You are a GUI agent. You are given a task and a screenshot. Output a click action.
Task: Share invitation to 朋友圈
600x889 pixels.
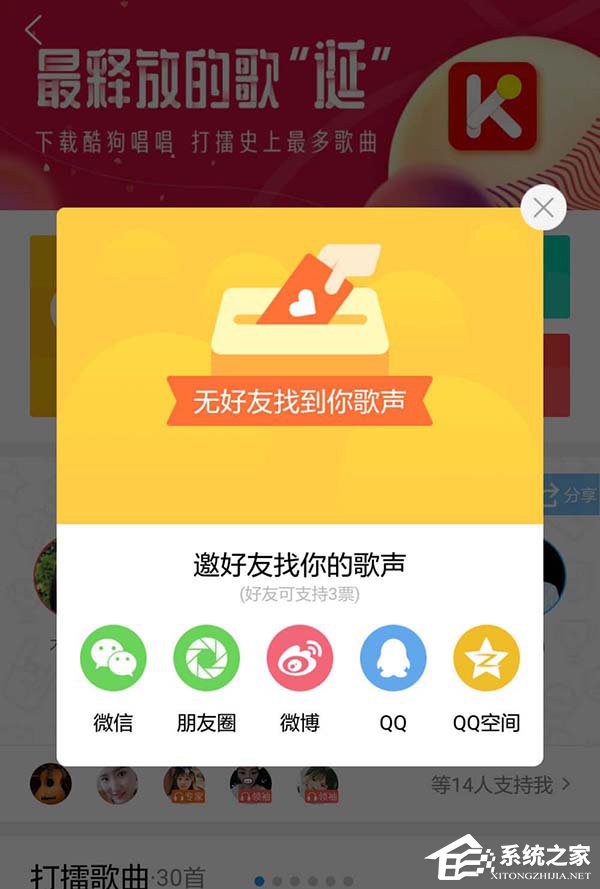tap(206, 659)
